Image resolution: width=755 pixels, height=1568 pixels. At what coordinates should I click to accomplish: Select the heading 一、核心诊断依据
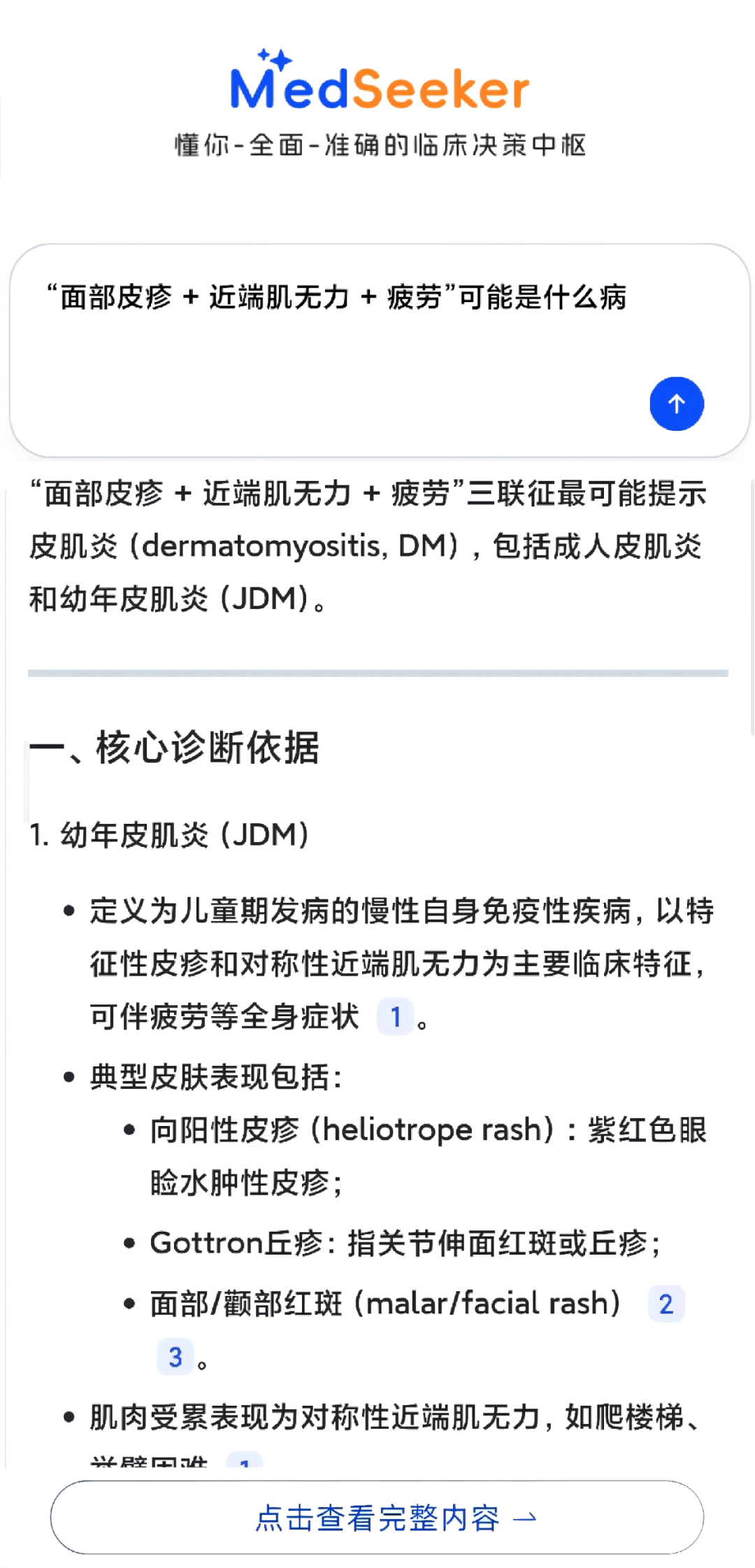(178, 750)
